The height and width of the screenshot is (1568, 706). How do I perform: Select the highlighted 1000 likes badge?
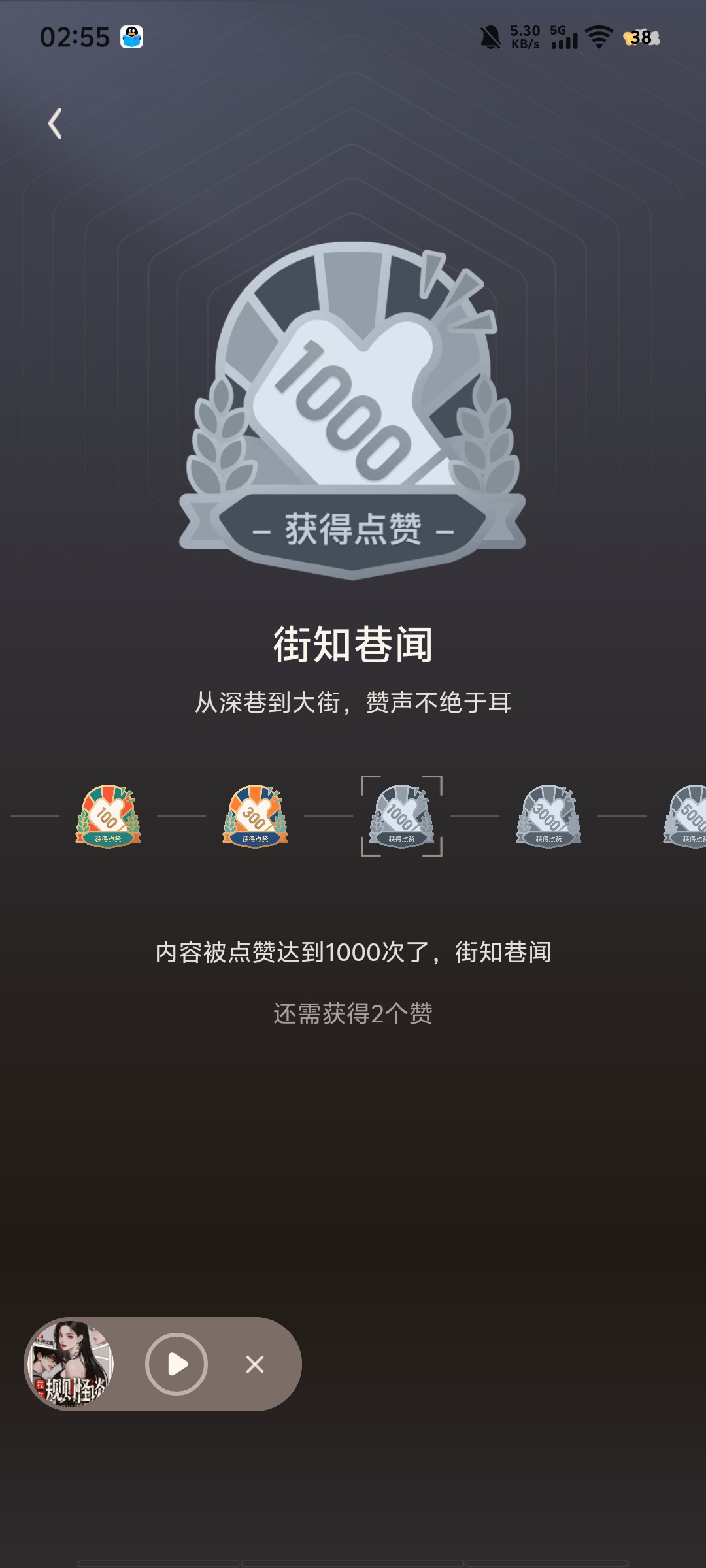[401, 817]
